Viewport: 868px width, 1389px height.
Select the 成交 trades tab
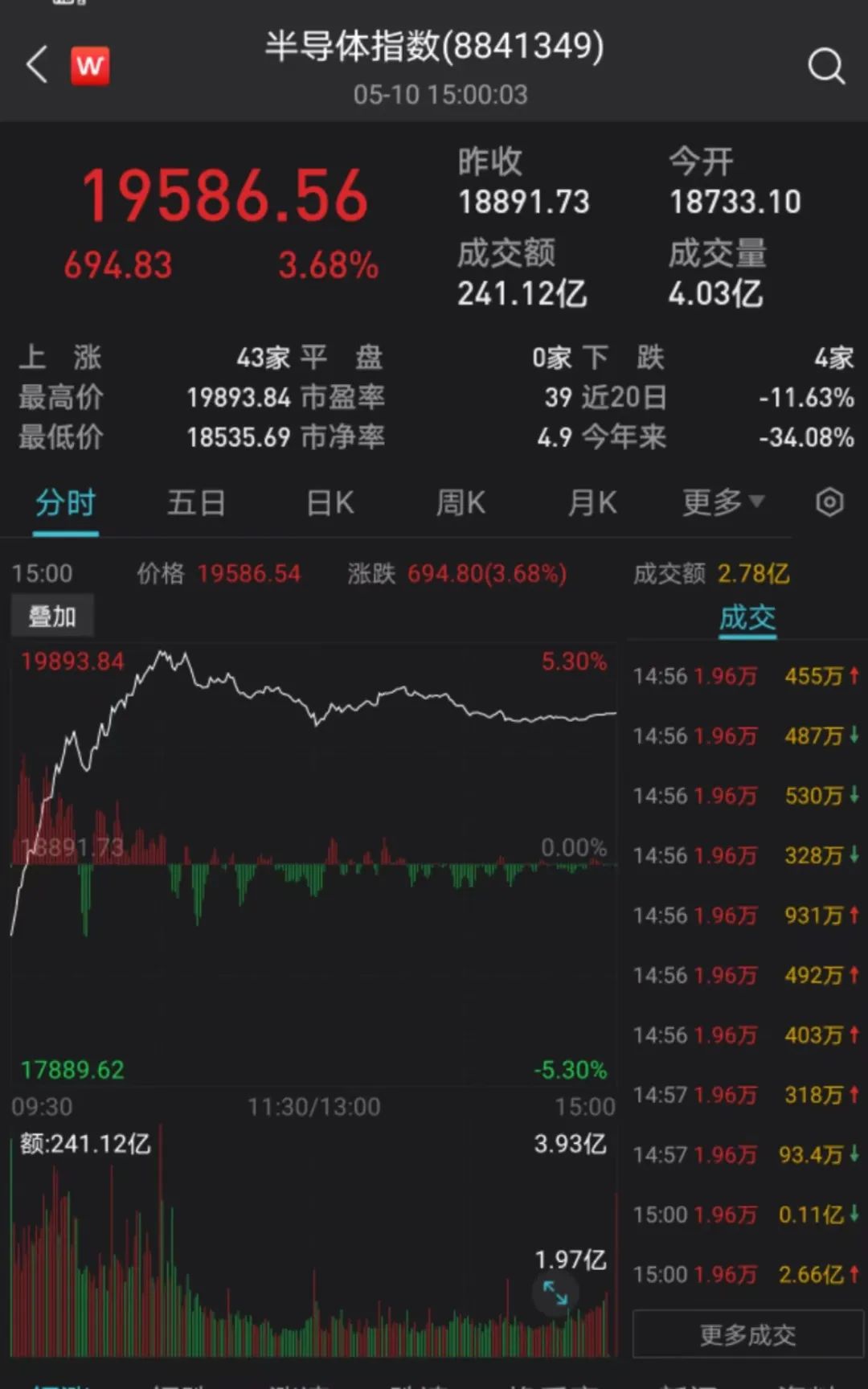[747, 618]
